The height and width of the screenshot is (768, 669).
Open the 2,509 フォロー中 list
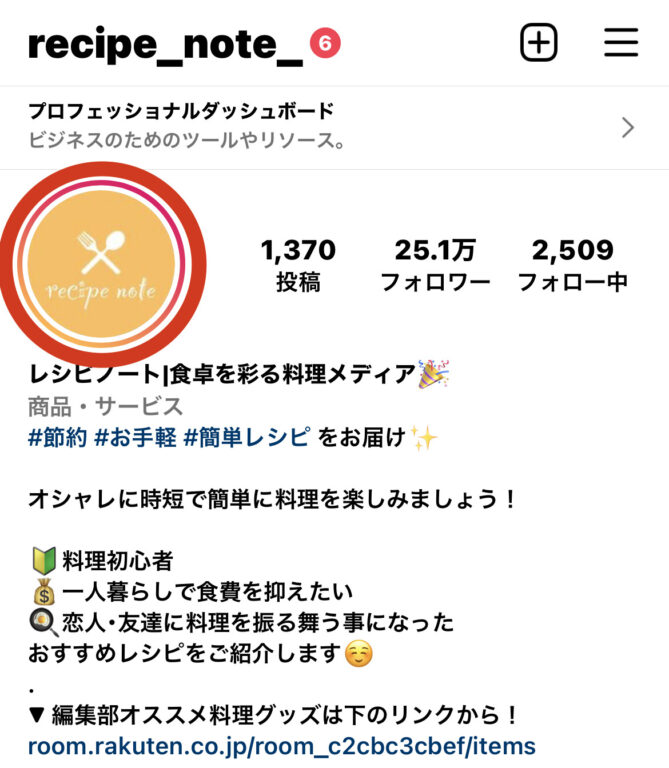[572, 264]
